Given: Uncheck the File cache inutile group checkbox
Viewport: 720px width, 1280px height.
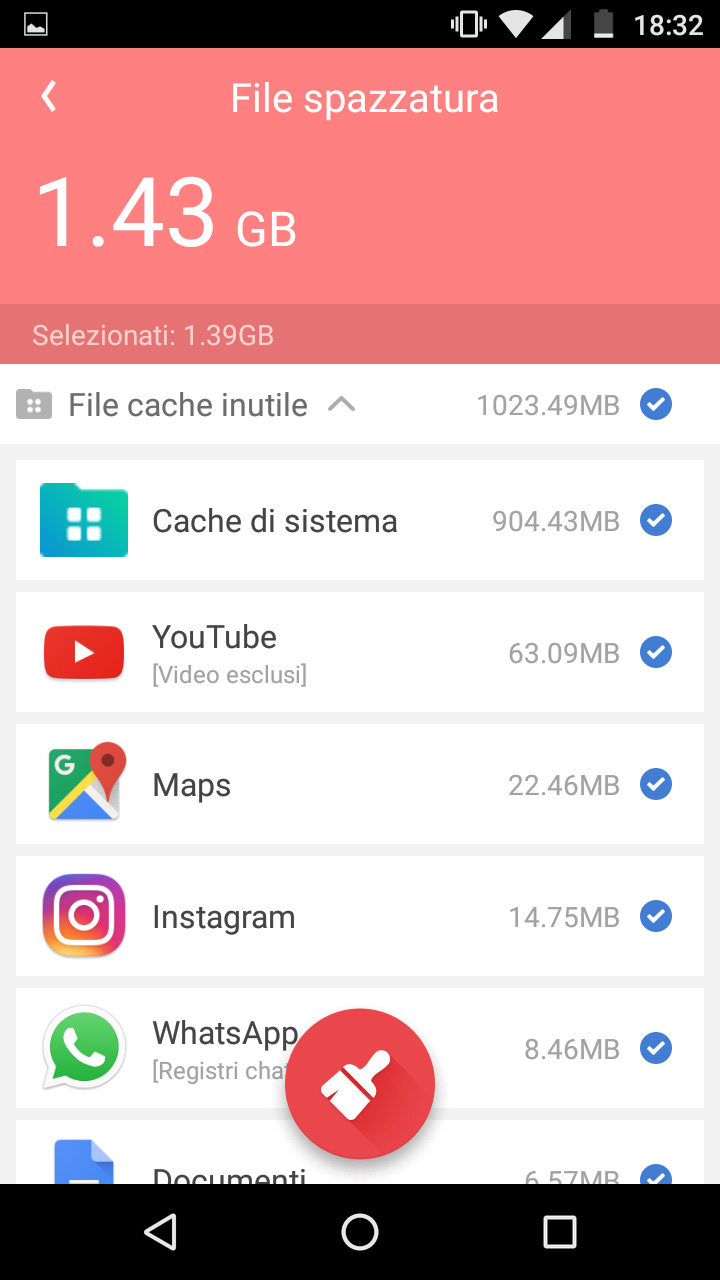Looking at the screenshot, I should point(656,405).
